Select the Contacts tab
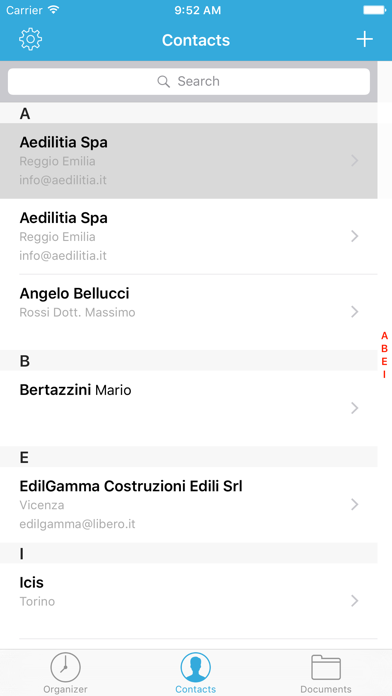This screenshot has height=696, width=392. click(x=196, y=673)
